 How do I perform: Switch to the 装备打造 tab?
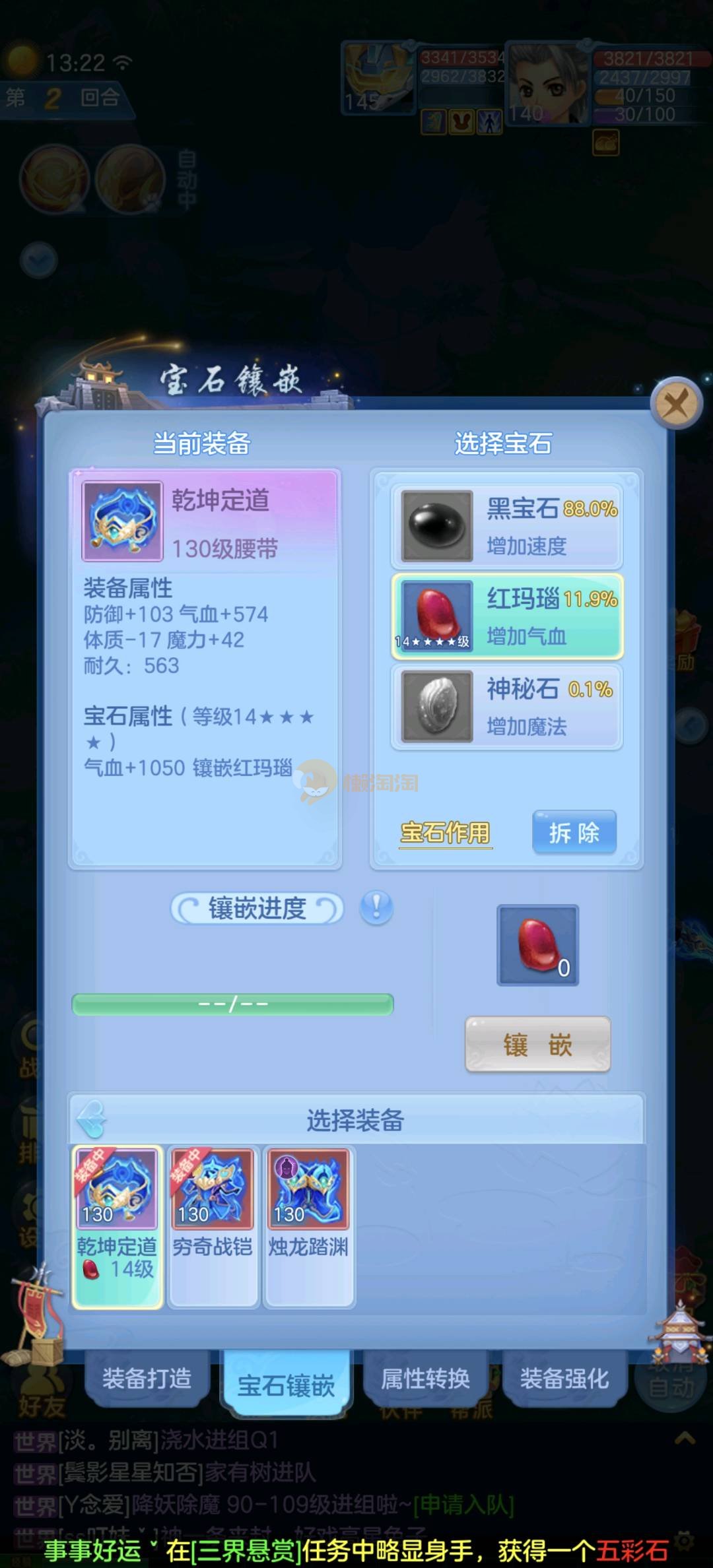pos(147,1378)
